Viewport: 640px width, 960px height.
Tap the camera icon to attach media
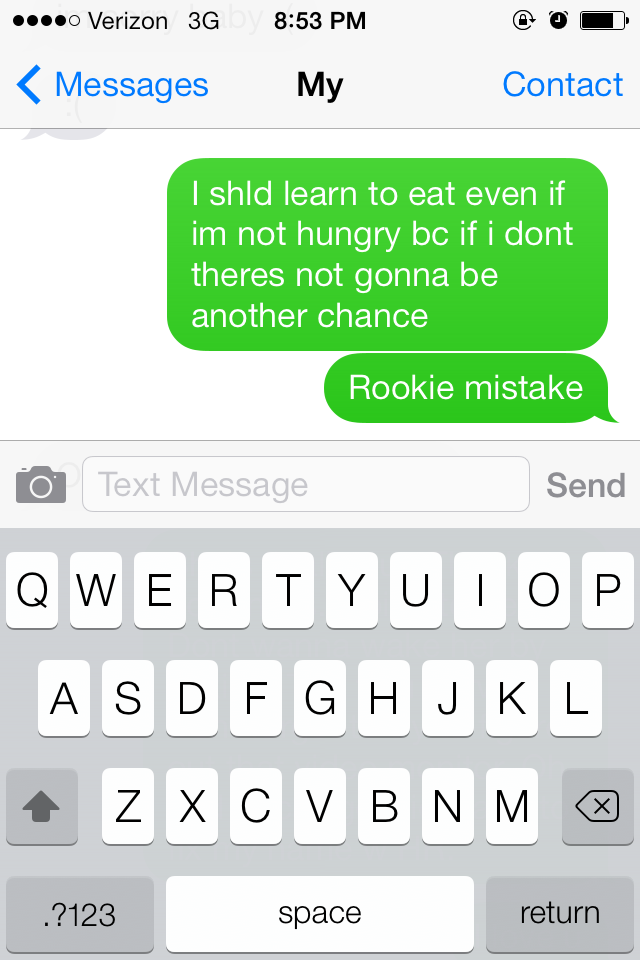(x=41, y=485)
